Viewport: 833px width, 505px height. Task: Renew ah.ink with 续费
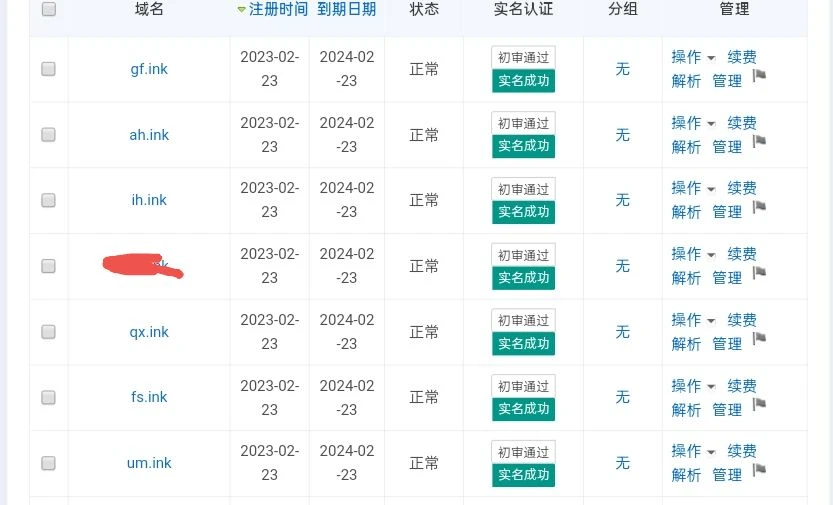pyautogui.click(x=742, y=123)
